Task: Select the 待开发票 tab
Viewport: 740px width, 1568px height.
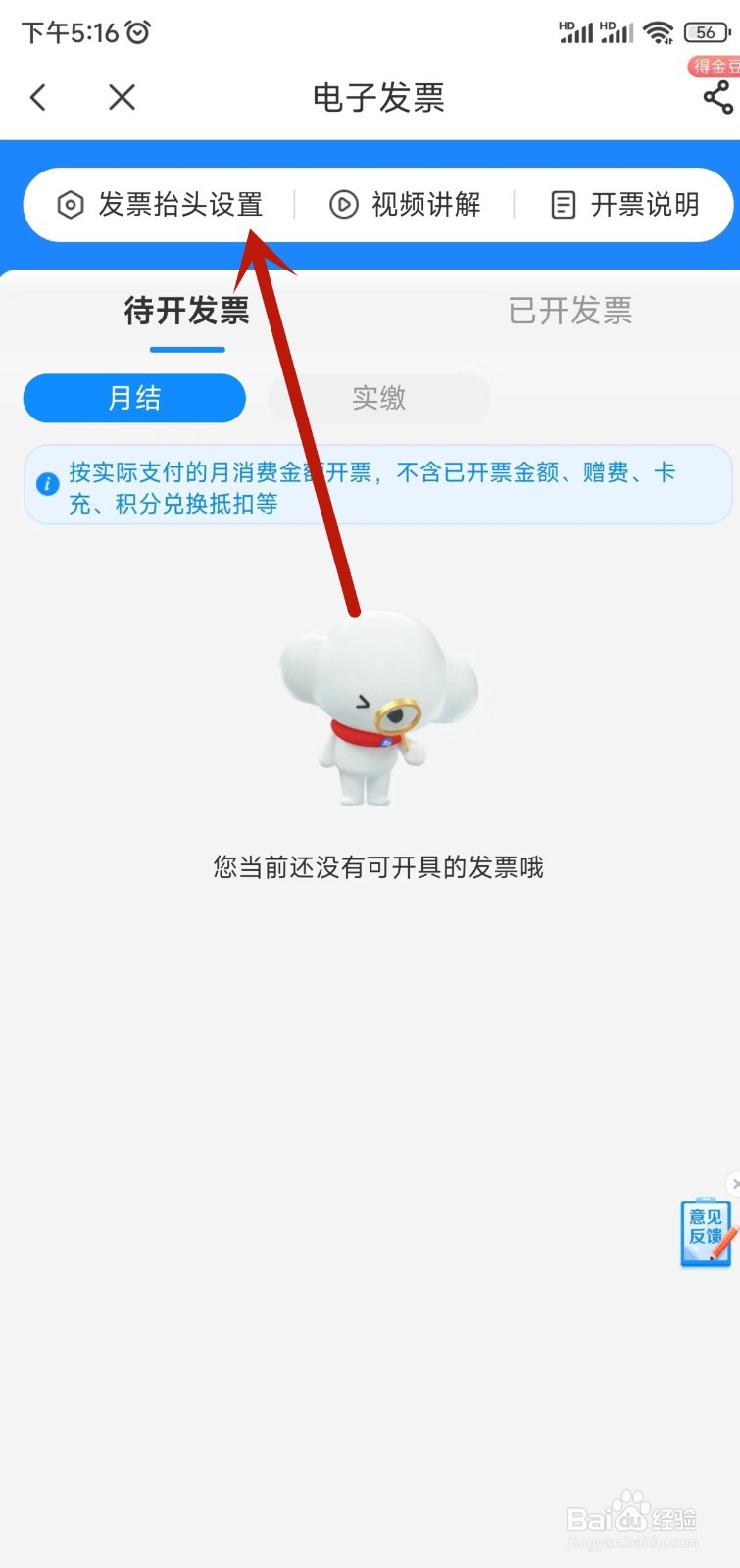Action: pyautogui.click(x=186, y=311)
